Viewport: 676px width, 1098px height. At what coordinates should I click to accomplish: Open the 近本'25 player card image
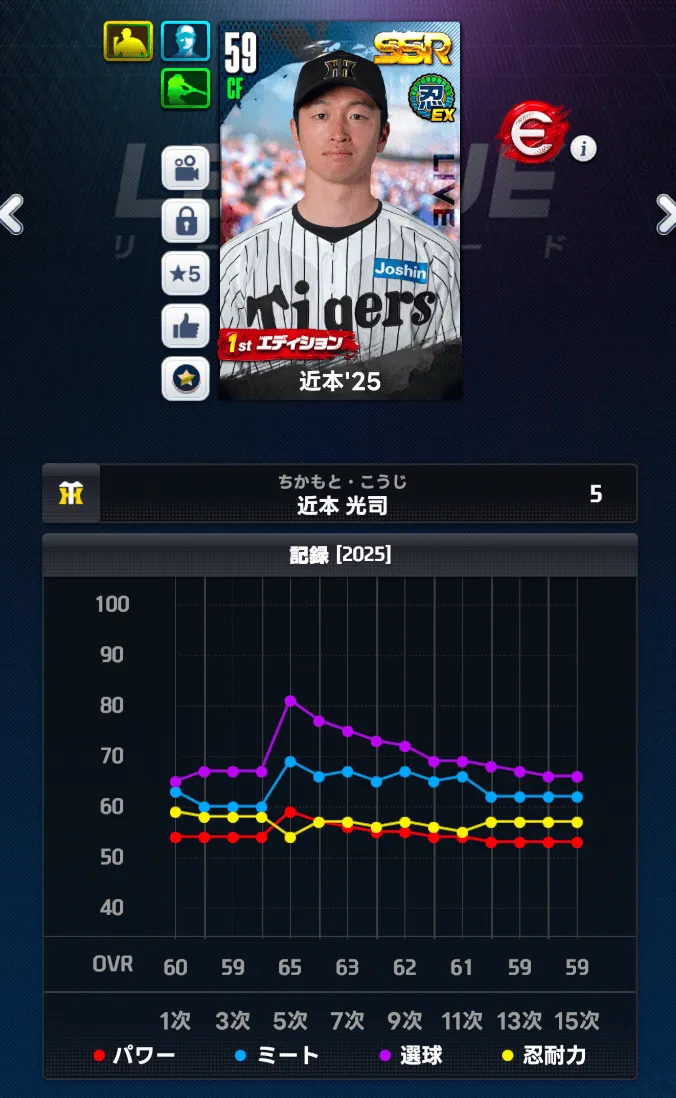[340, 210]
